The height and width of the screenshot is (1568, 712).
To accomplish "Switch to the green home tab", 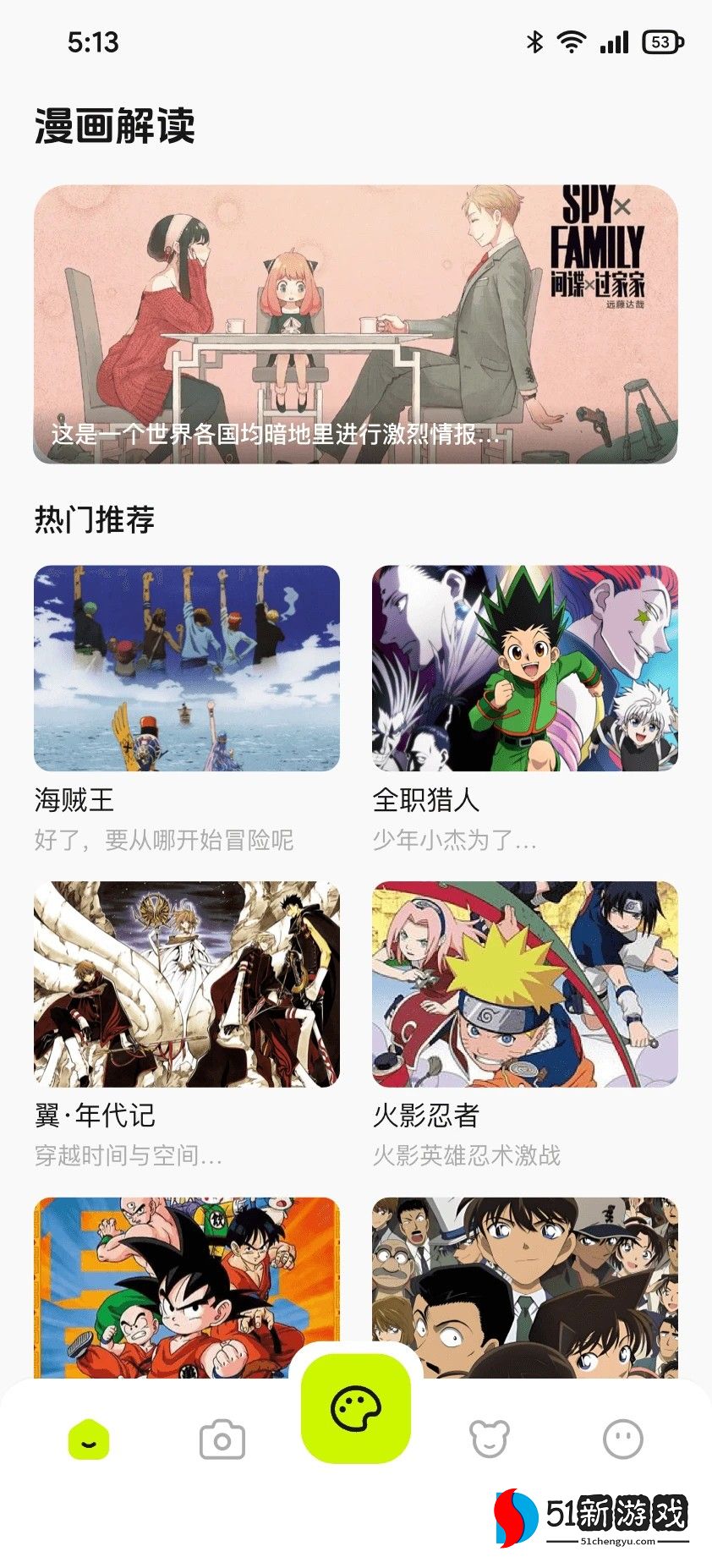I will click(x=89, y=1439).
